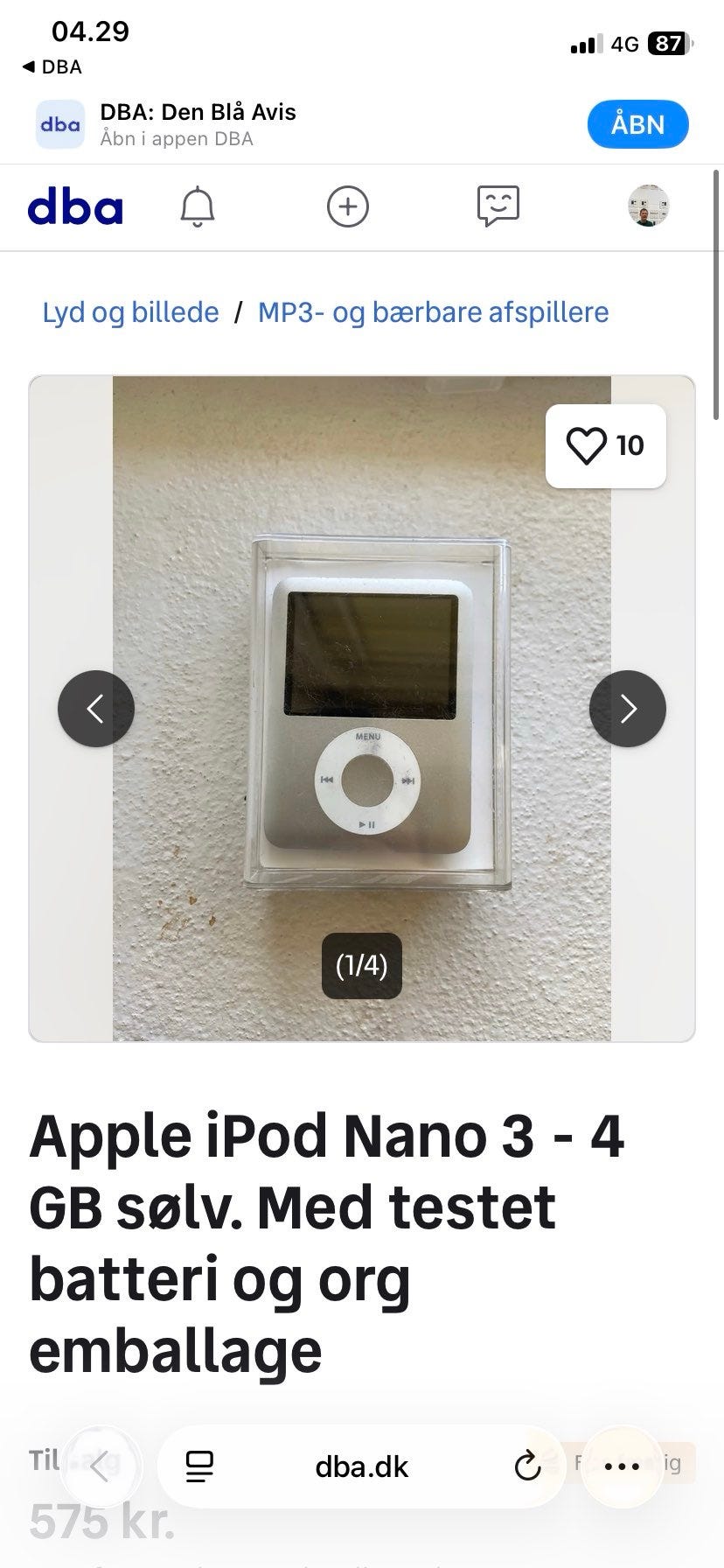This screenshot has height=1568, width=724.
Task: Create a new listing with the plus icon
Action: click(x=348, y=207)
